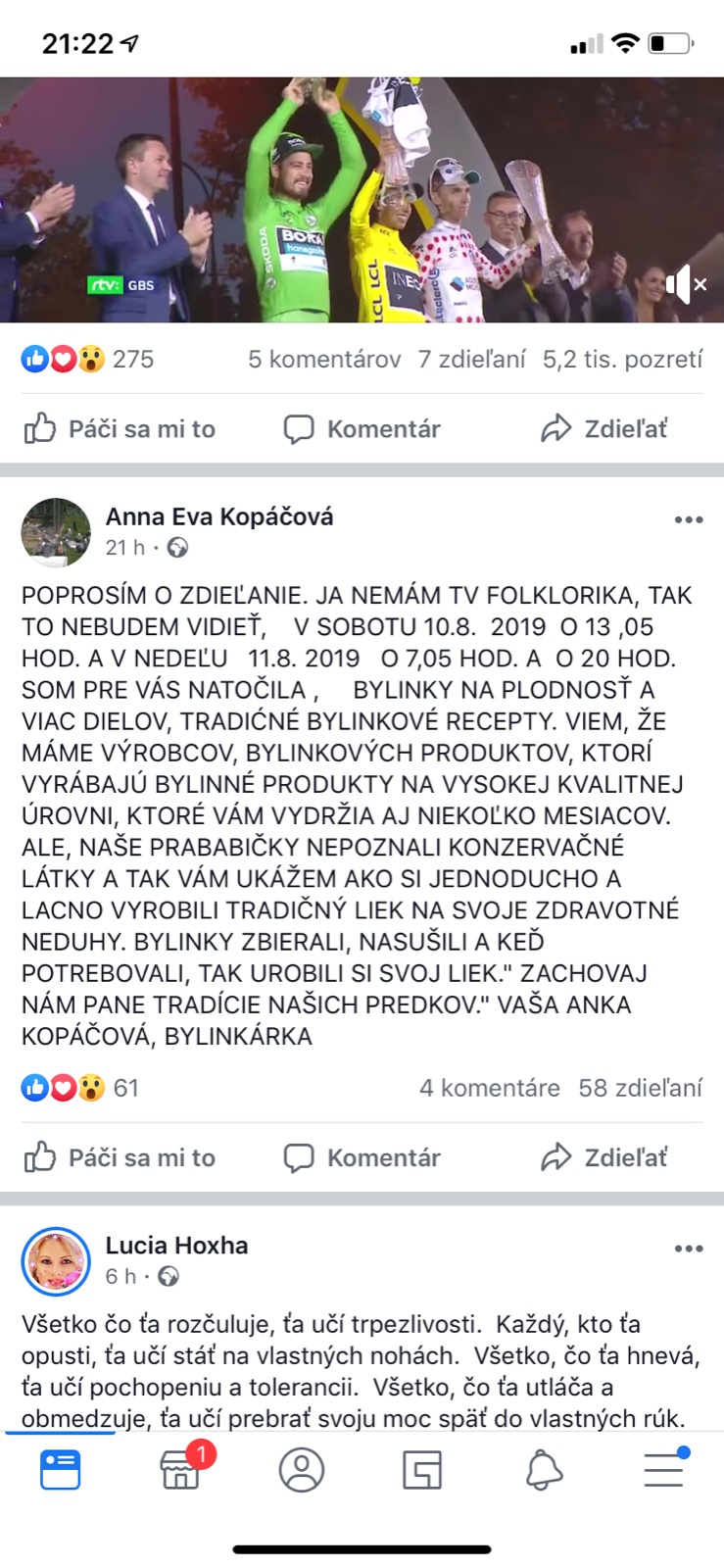
Task: Open options menu on Lucia Hoxha's post
Action: click(x=689, y=1249)
